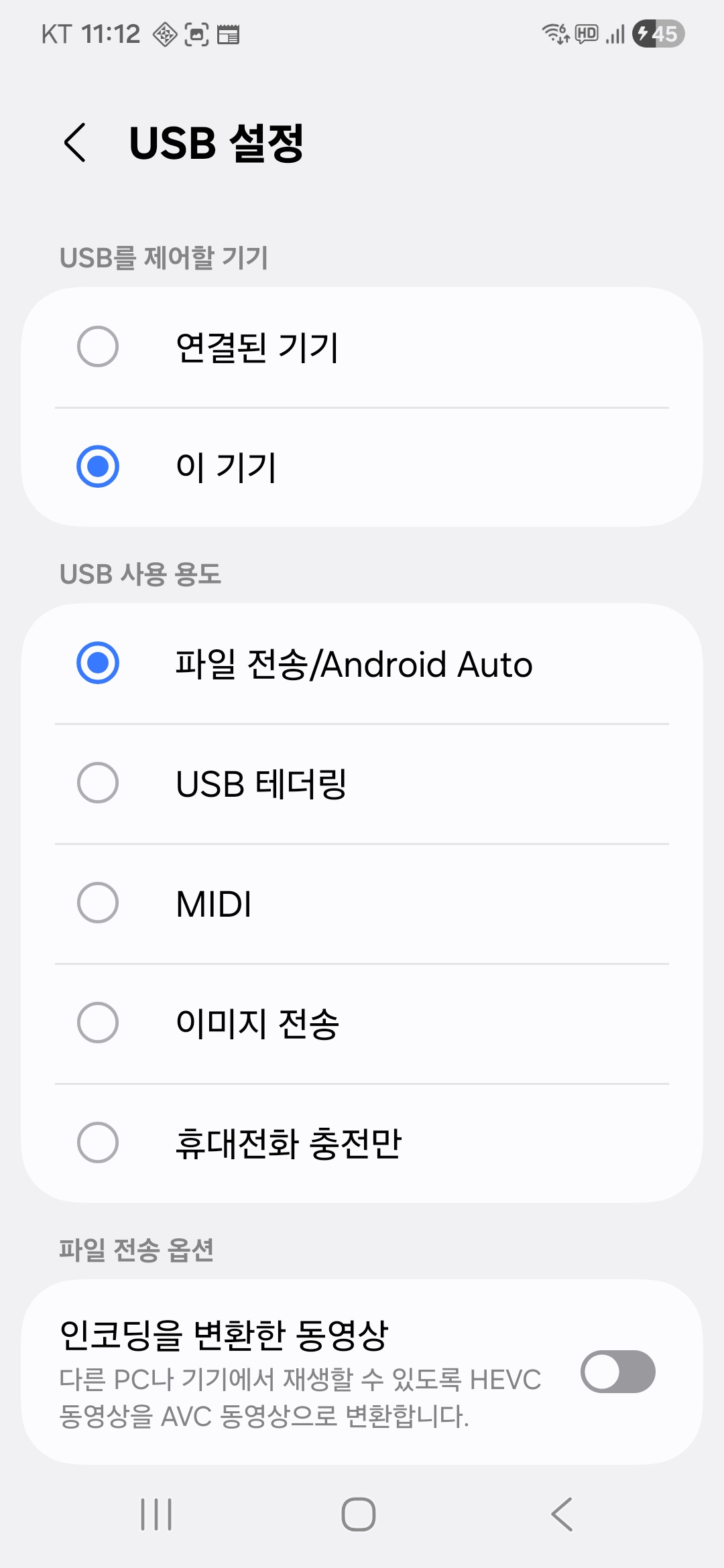Screen dimensions: 724x1568
Task: Tap the back arrow beside USB 설정
Action: click(x=74, y=143)
